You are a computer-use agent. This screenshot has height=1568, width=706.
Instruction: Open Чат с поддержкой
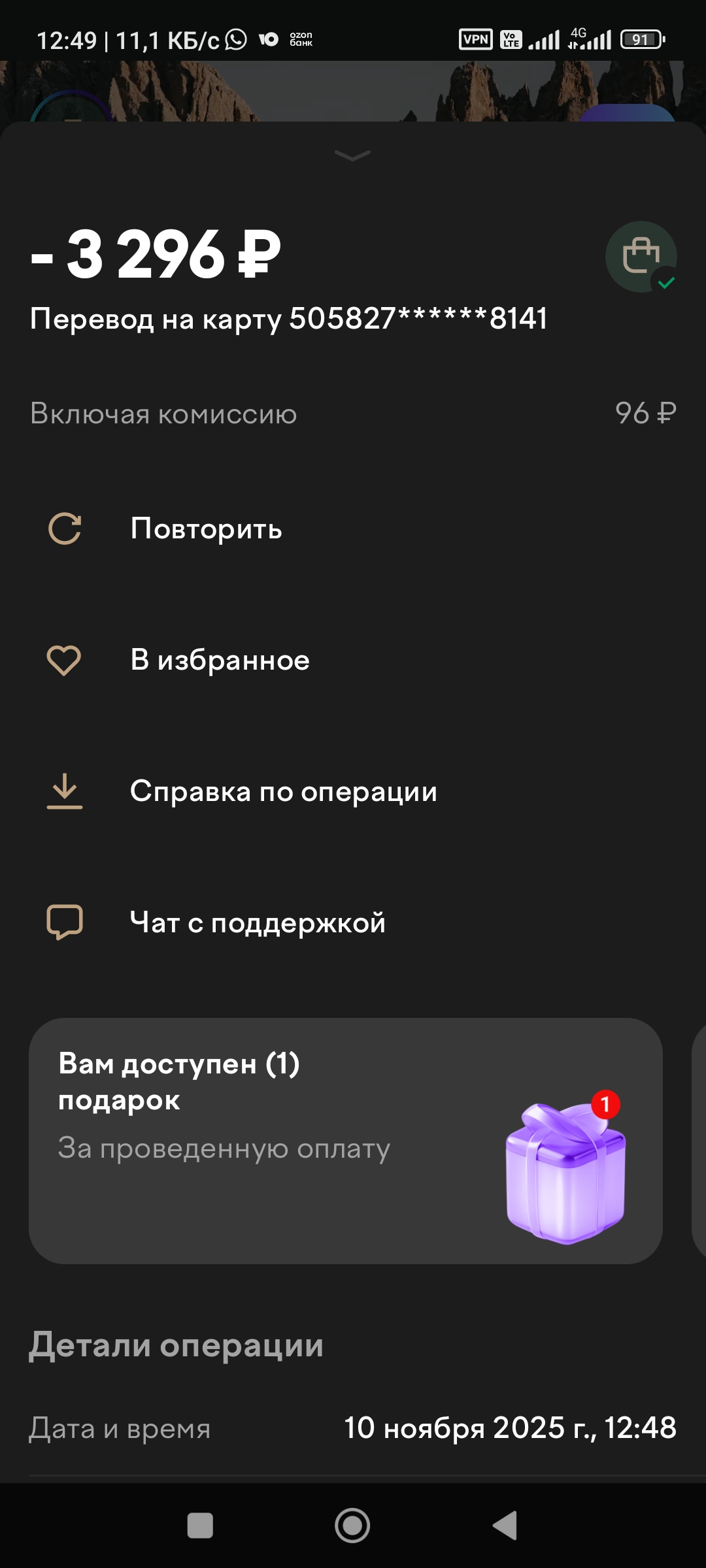pos(258,923)
